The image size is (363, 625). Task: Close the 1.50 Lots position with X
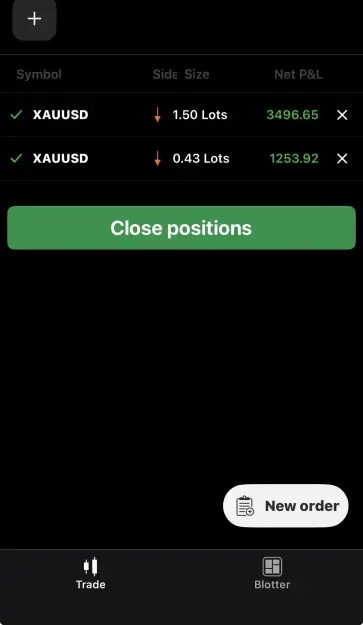[x=342, y=115]
